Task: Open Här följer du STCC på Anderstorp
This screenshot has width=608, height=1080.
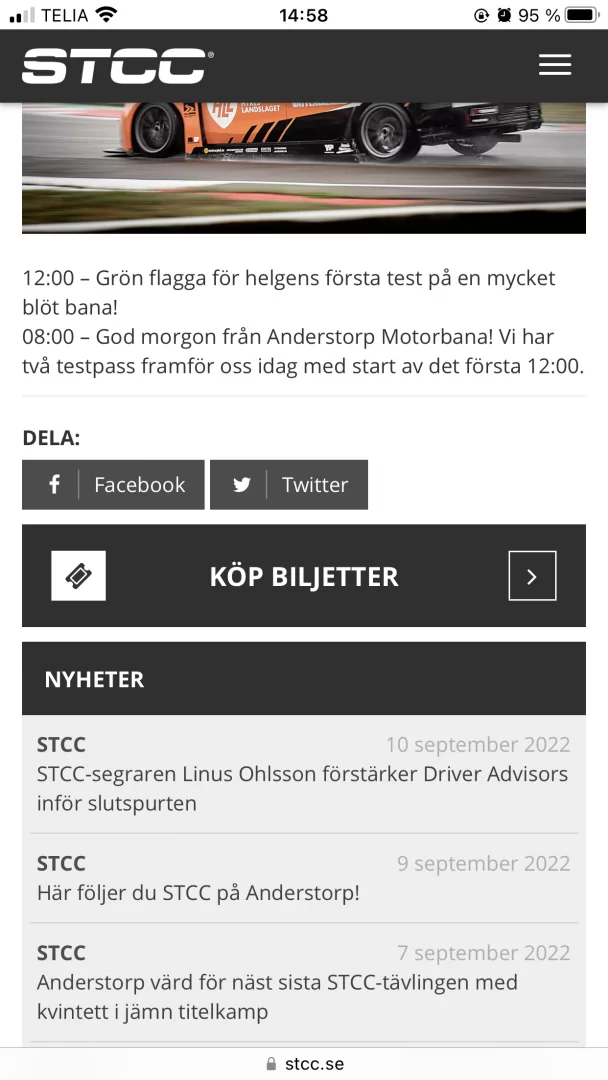Action: (x=198, y=892)
